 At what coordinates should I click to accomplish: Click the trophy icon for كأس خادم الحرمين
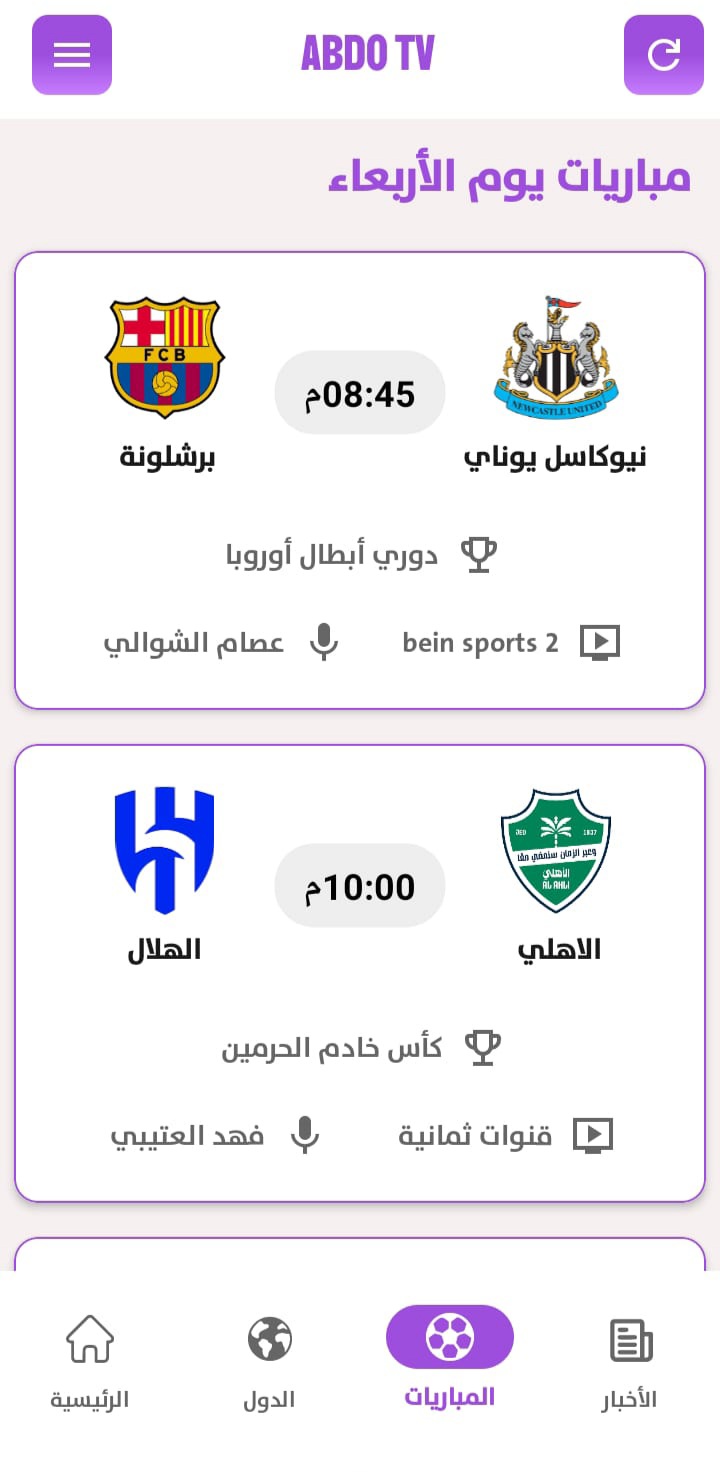click(x=484, y=1046)
